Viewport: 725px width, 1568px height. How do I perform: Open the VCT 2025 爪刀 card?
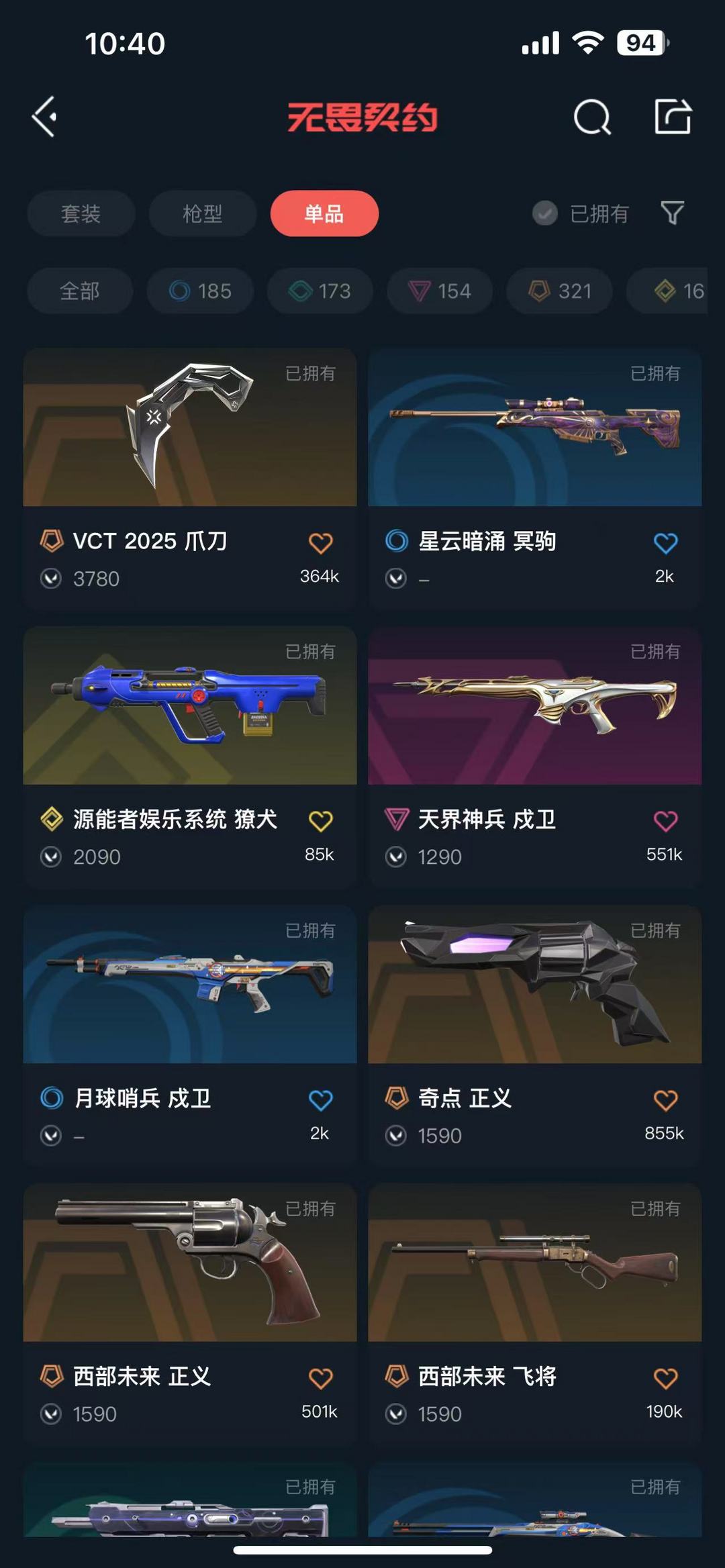click(190, 478)
